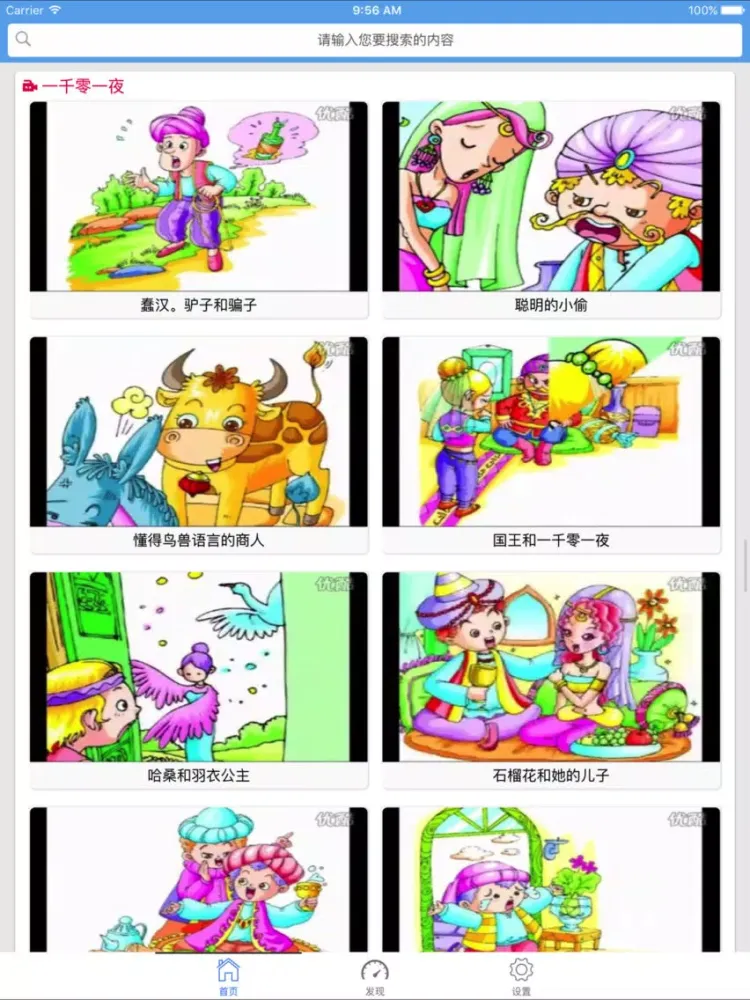
Task: Open the 设置 tab
Action: click(521, 976)
